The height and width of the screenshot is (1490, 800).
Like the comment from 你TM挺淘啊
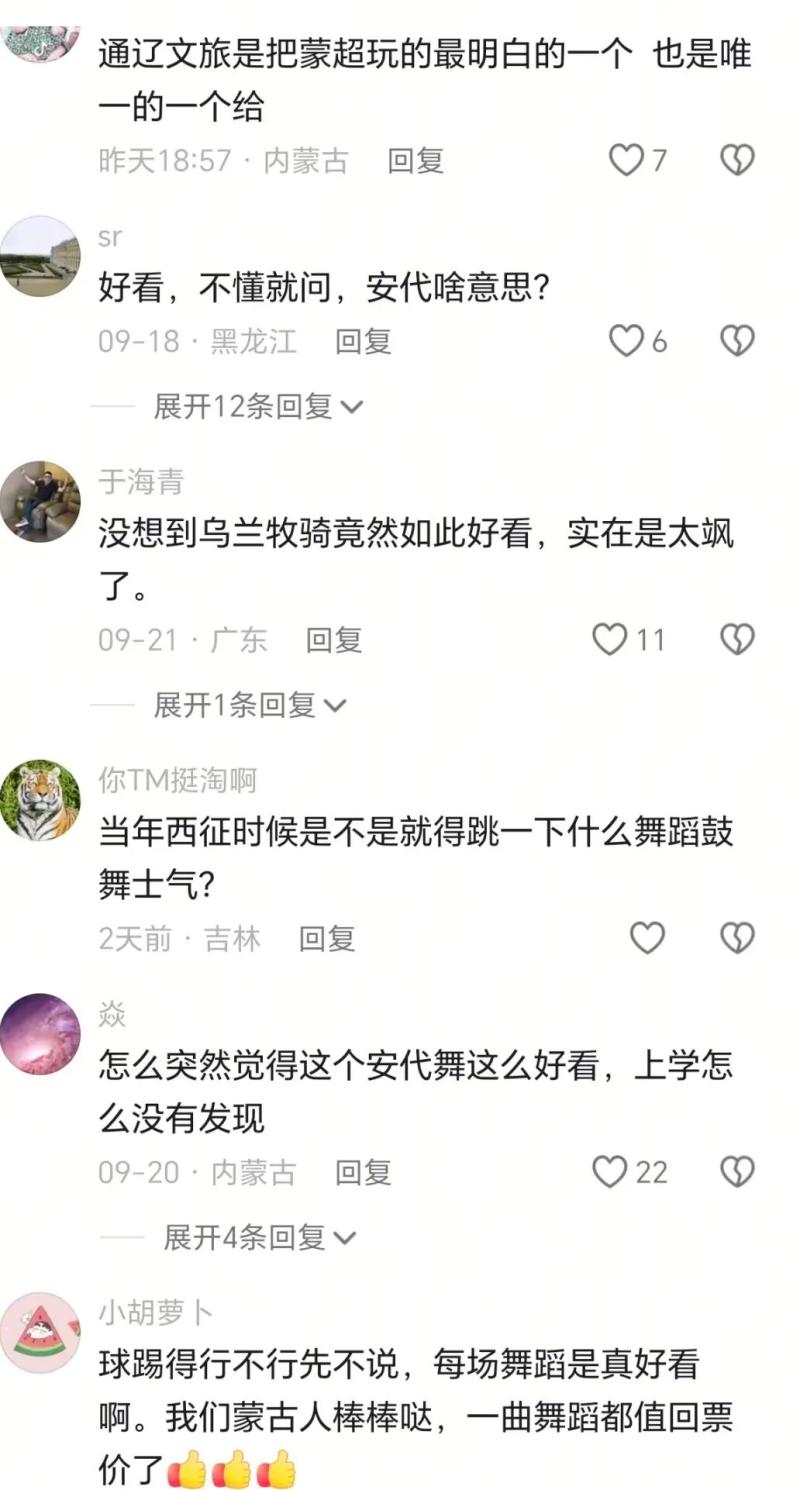pos(647,938)
